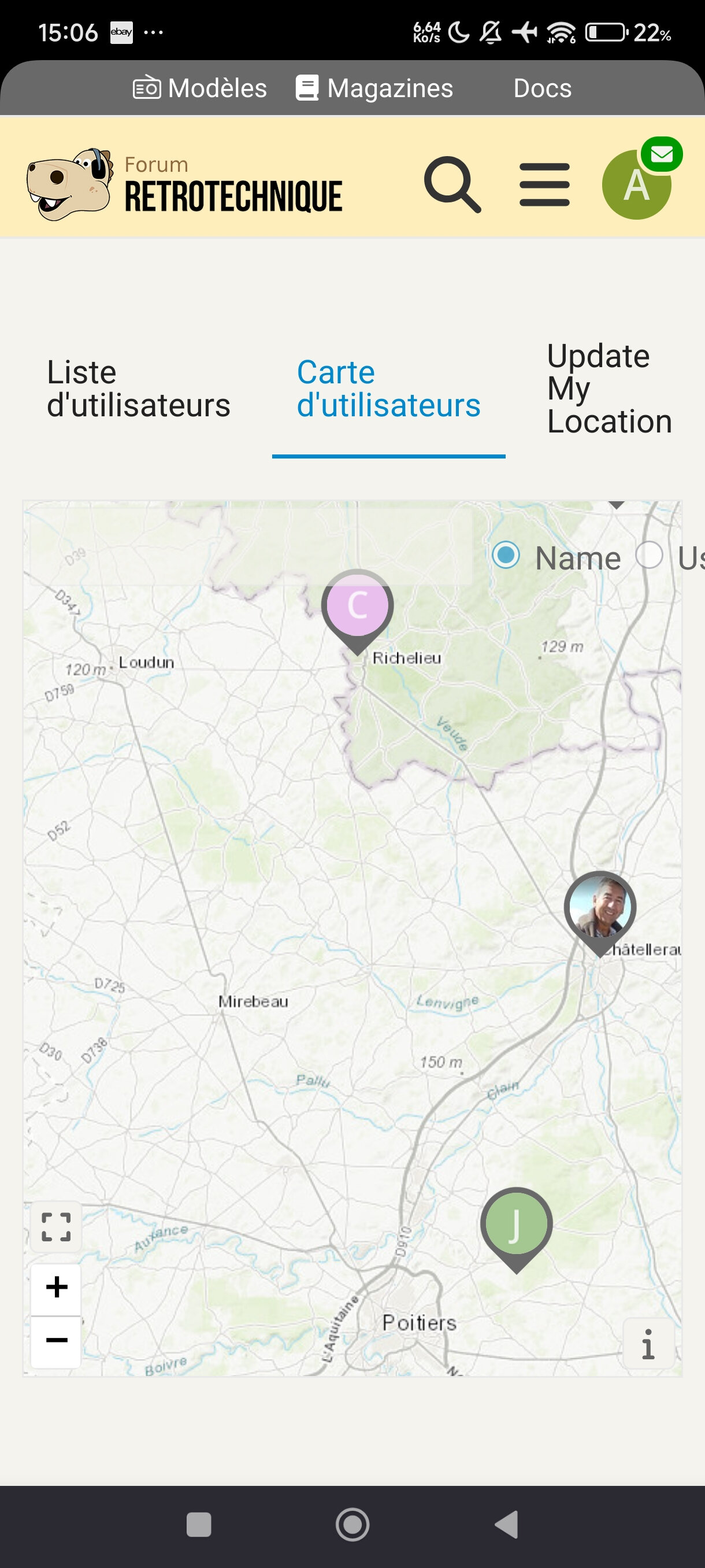Viewport: 705px width, 1568px height.
Task: Open the user account avatar A
Action: tap(636, 186)
